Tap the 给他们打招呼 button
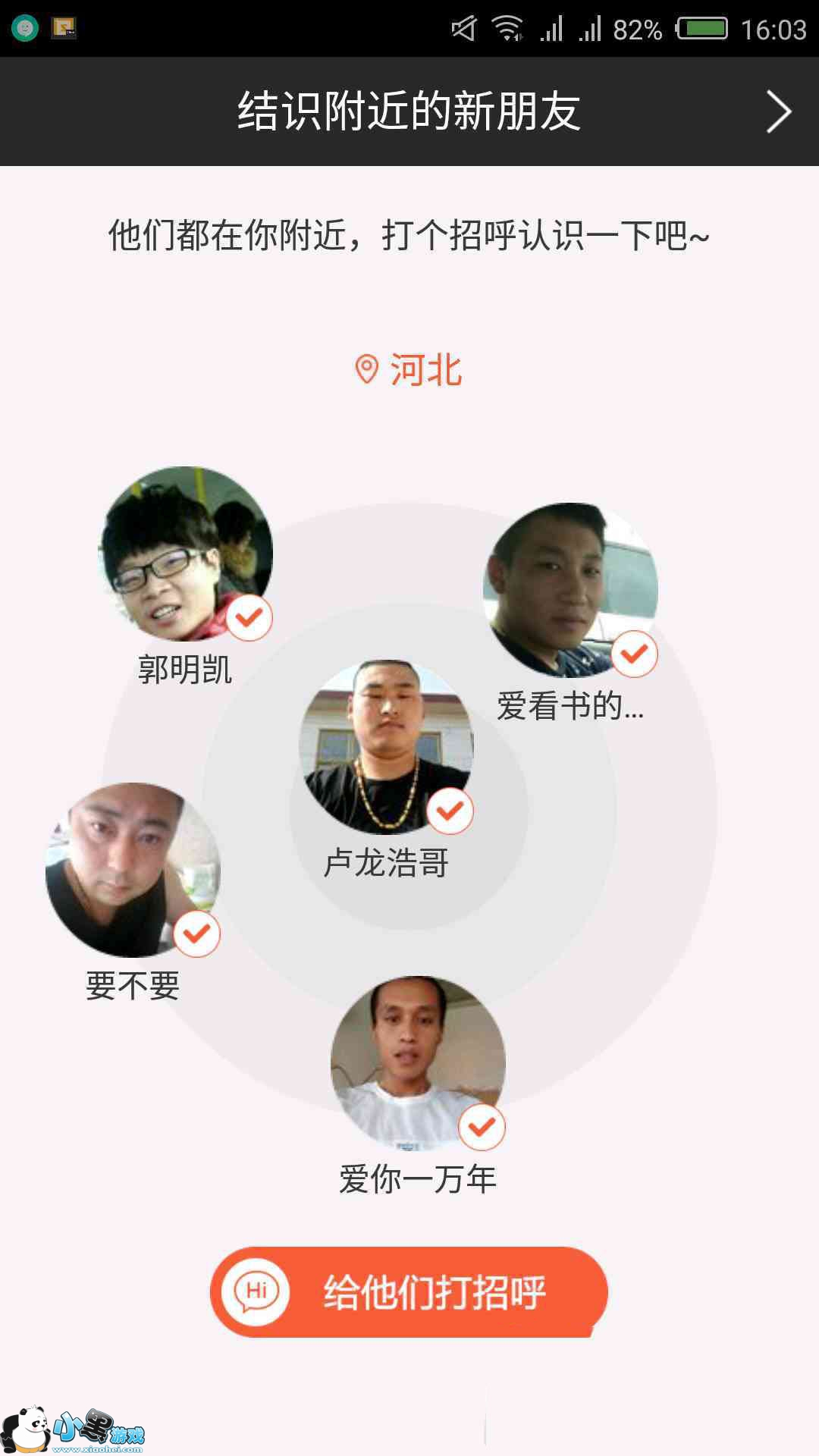Screen dimensions: 819x1456 pos(409,1291)
